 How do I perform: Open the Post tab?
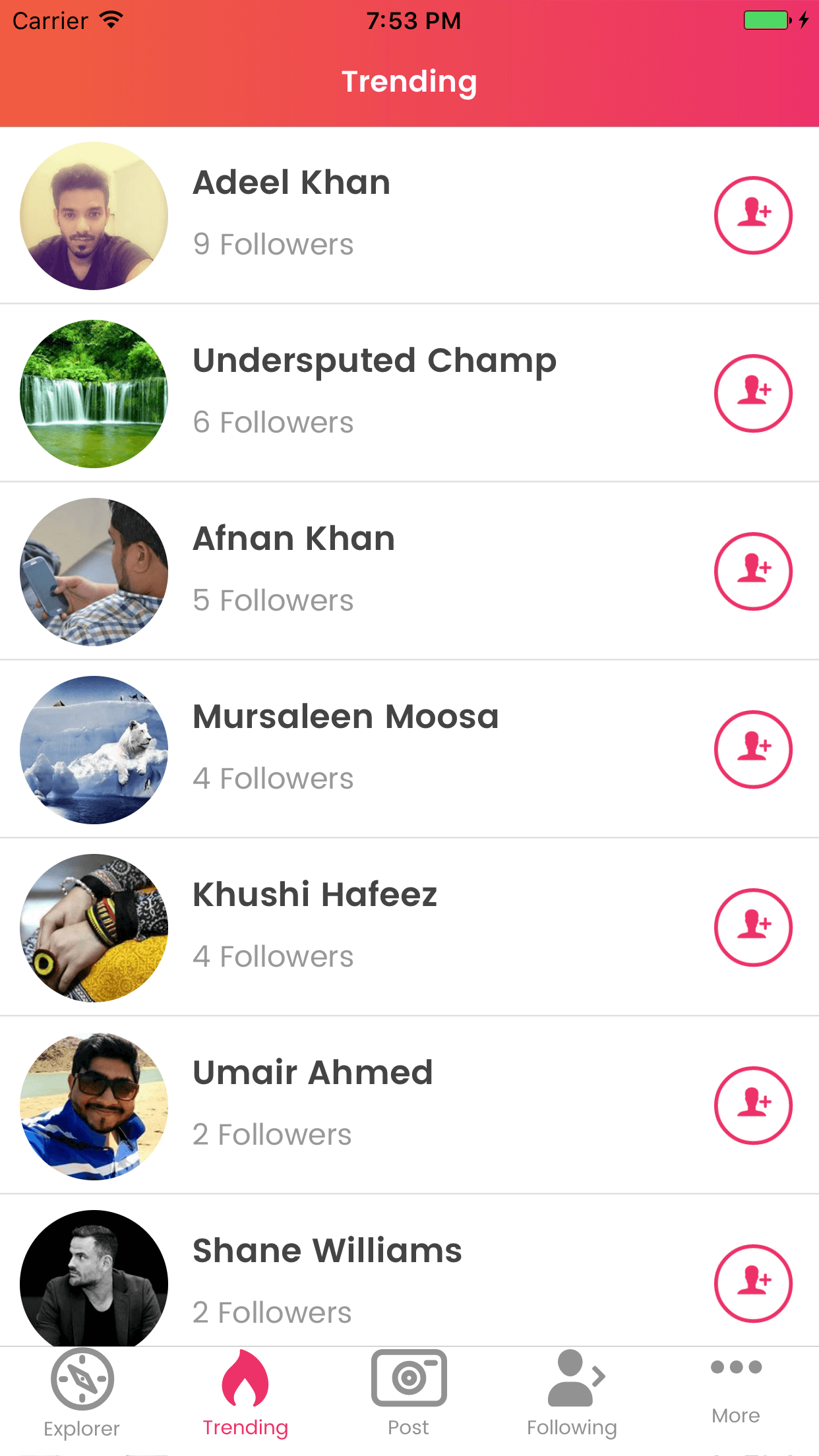pos(409,1393)
